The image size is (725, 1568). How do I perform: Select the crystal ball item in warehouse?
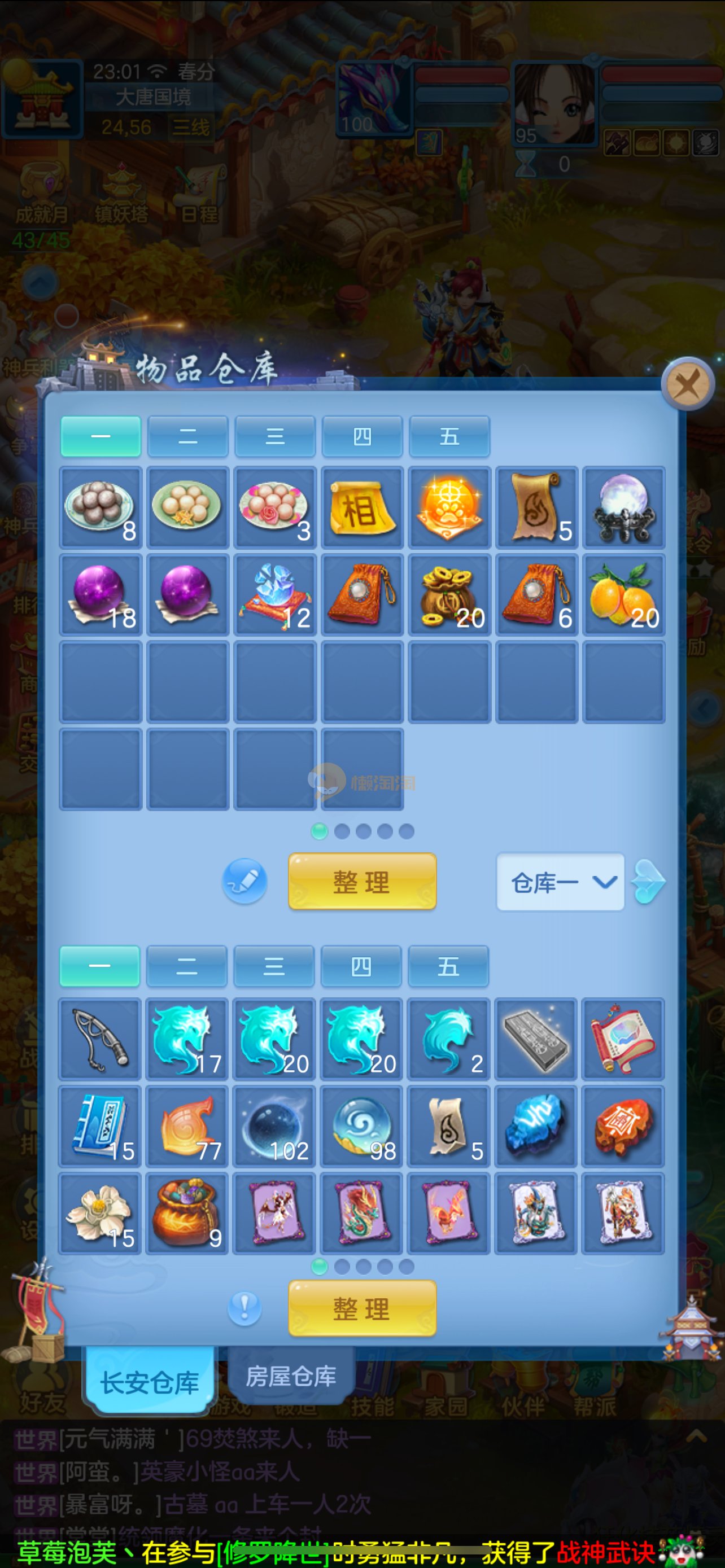[623, 507]
